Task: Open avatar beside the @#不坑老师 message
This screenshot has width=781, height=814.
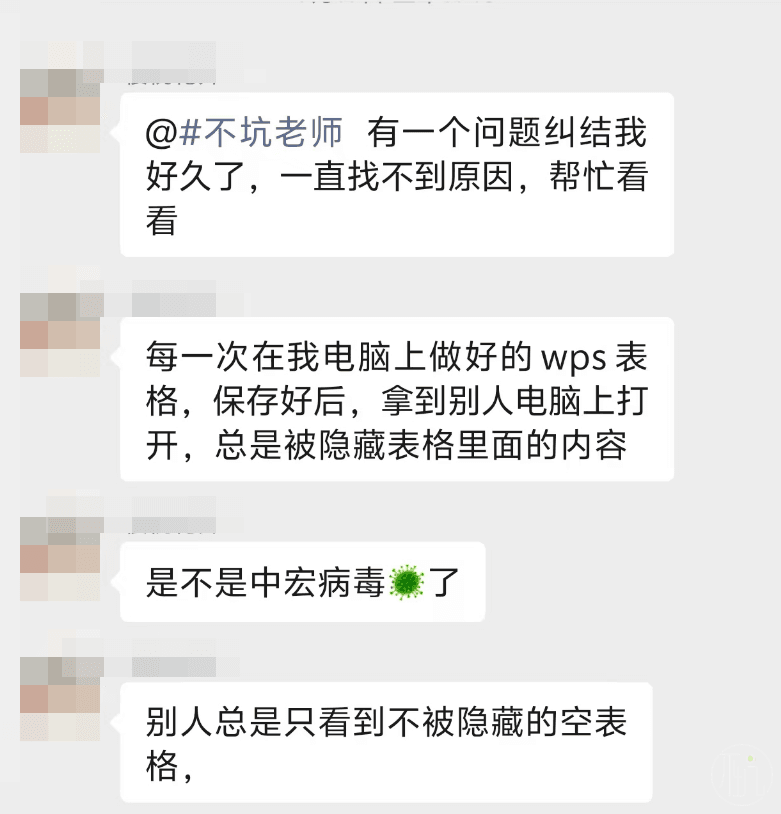Action: 60,110
